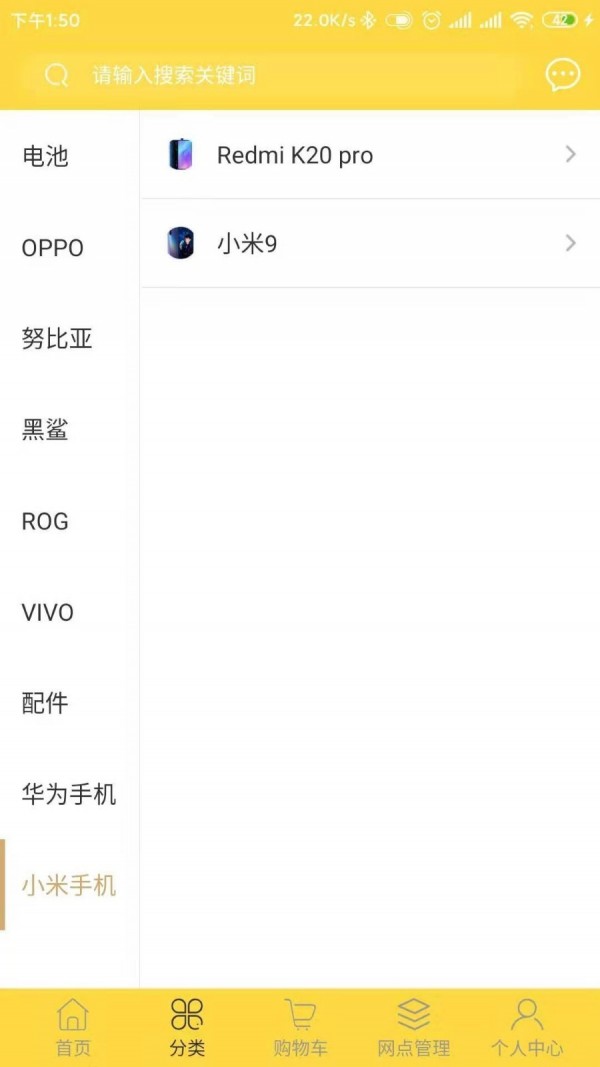
Task: Open the 个人中心 tab
Action: tap(527, 1027)
